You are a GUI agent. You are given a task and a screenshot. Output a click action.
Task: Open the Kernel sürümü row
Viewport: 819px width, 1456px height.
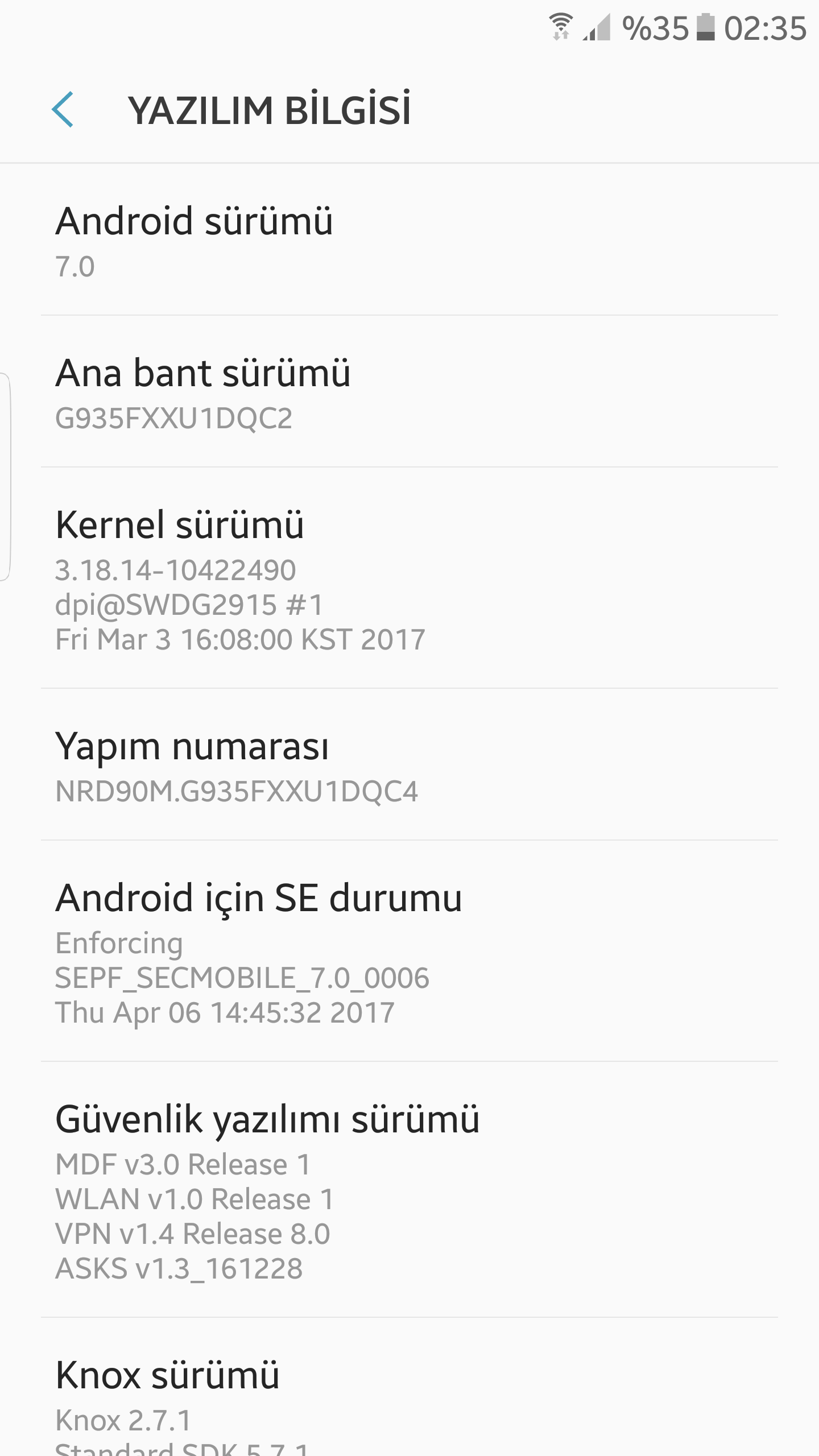pyautogui.click(x=409, y=579)
